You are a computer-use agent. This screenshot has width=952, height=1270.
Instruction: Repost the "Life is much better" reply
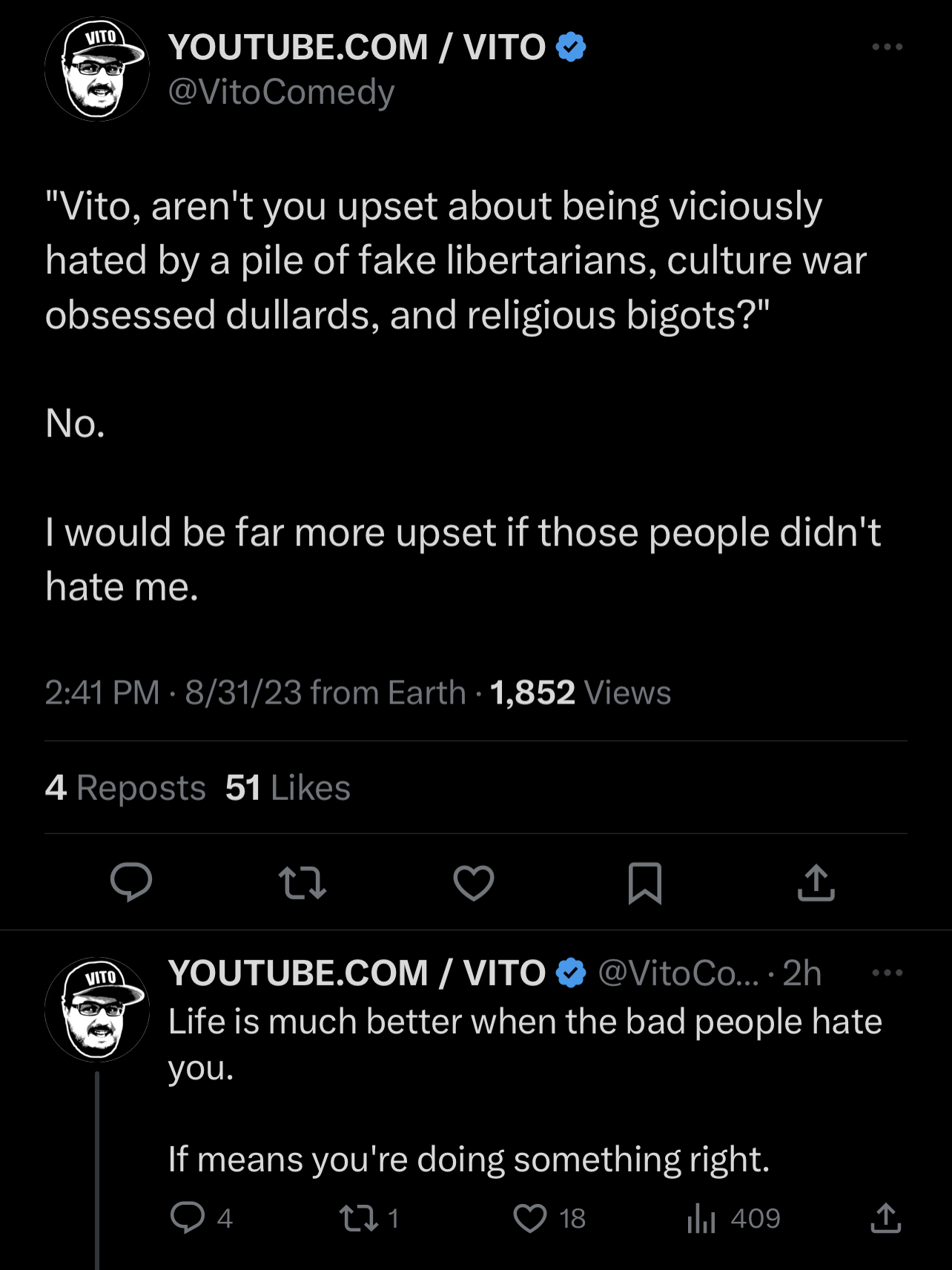359,1218
